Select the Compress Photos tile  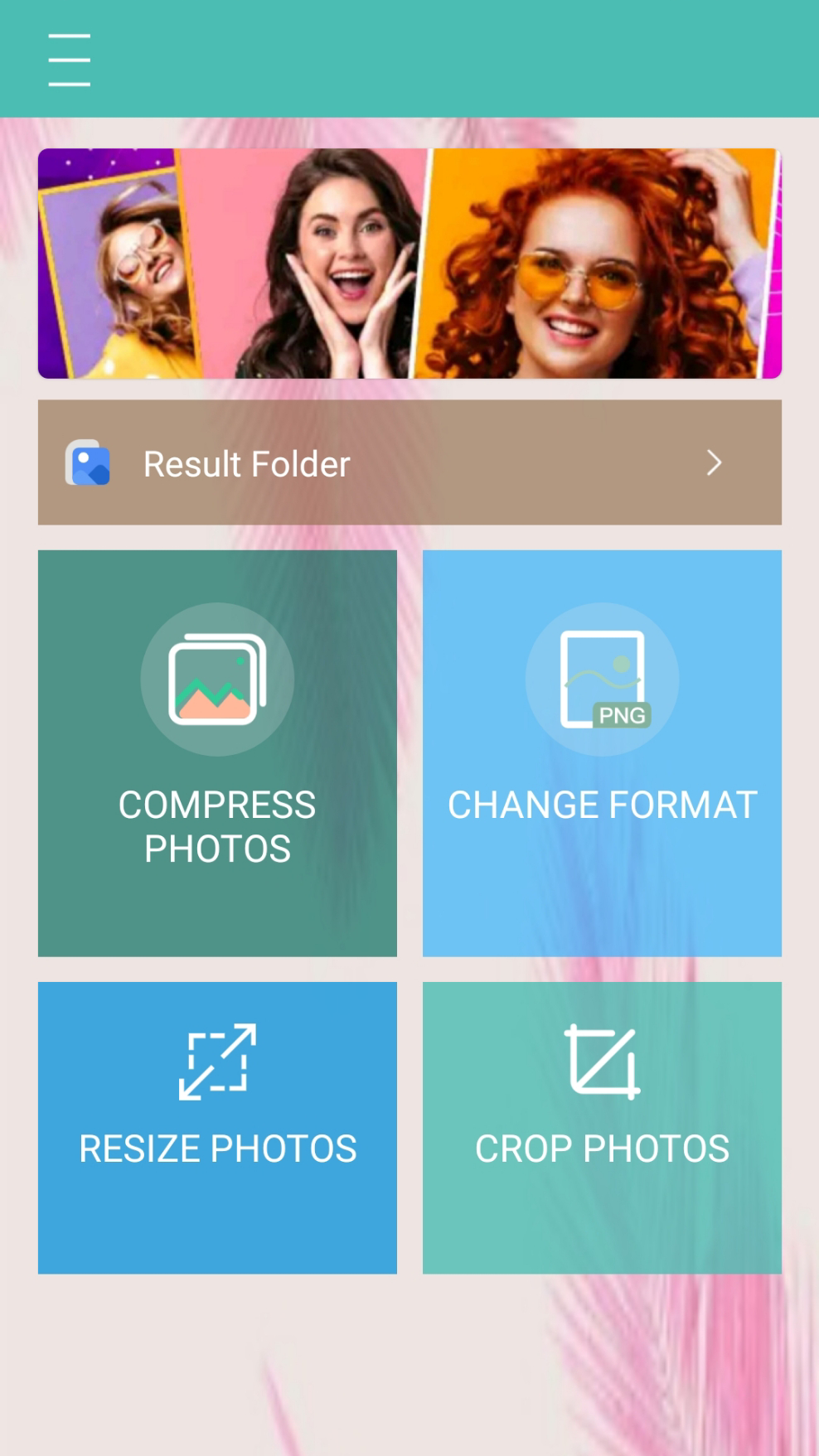(217, 752)
